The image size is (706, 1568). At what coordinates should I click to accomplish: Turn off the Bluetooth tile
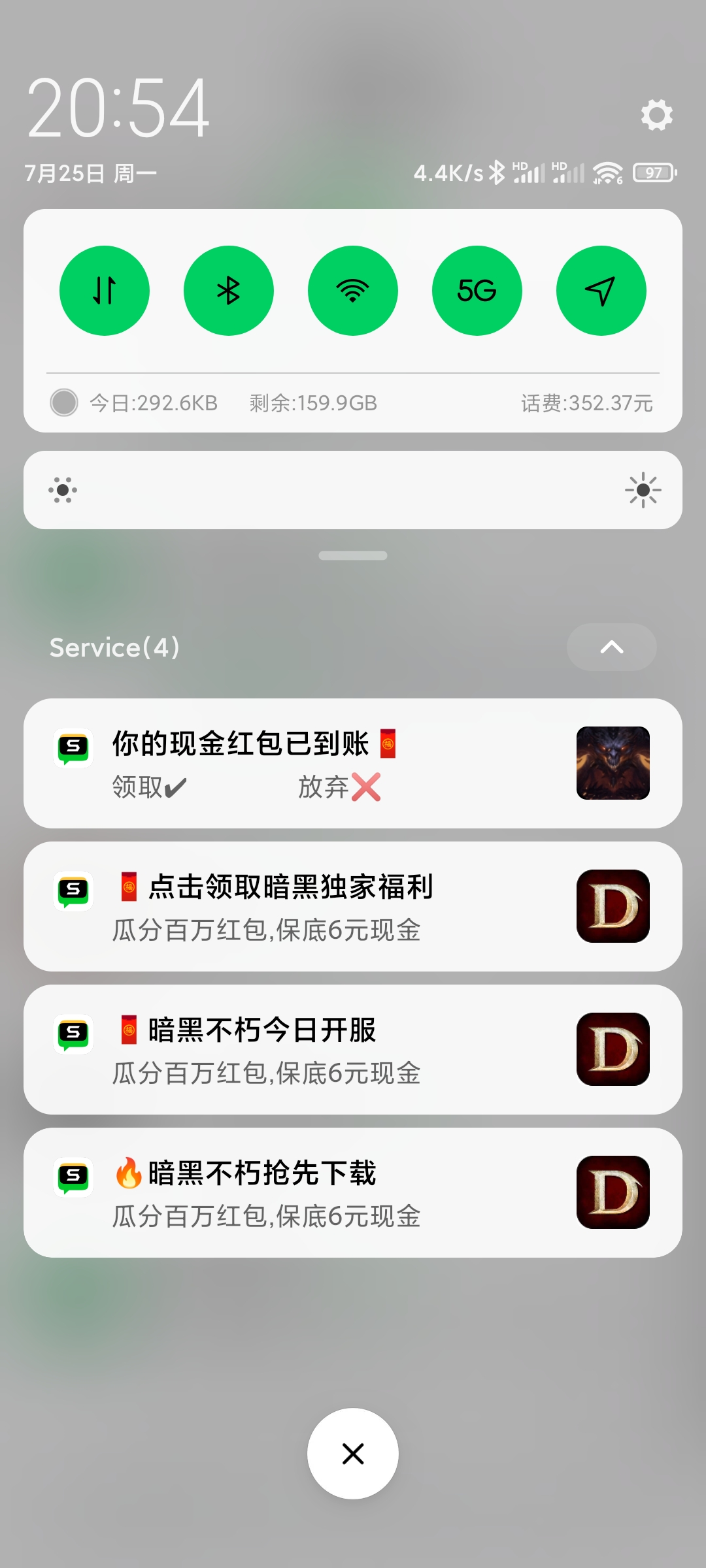tap(229, 291)
